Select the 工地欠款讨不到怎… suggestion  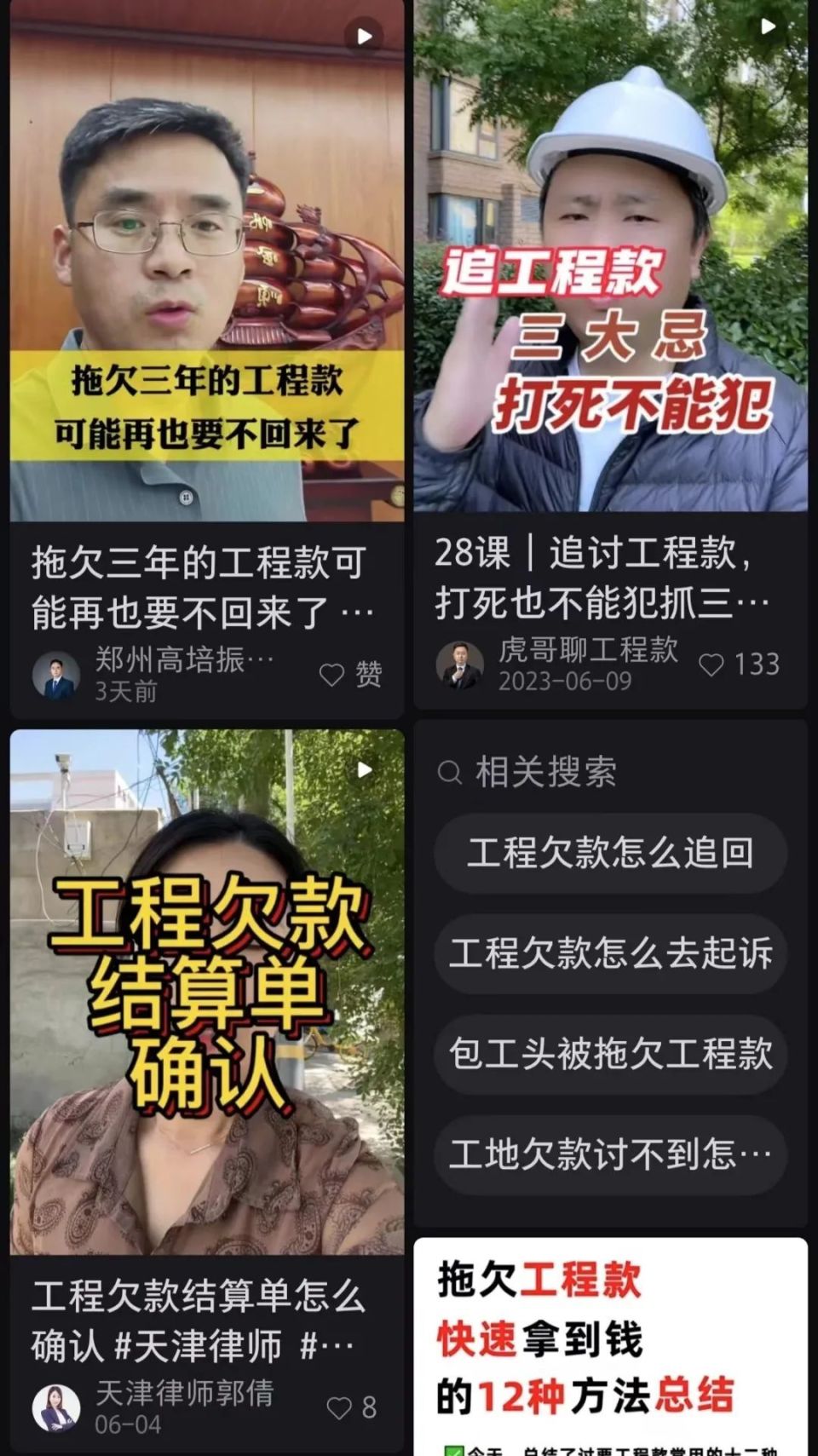tap(610, 1154)
